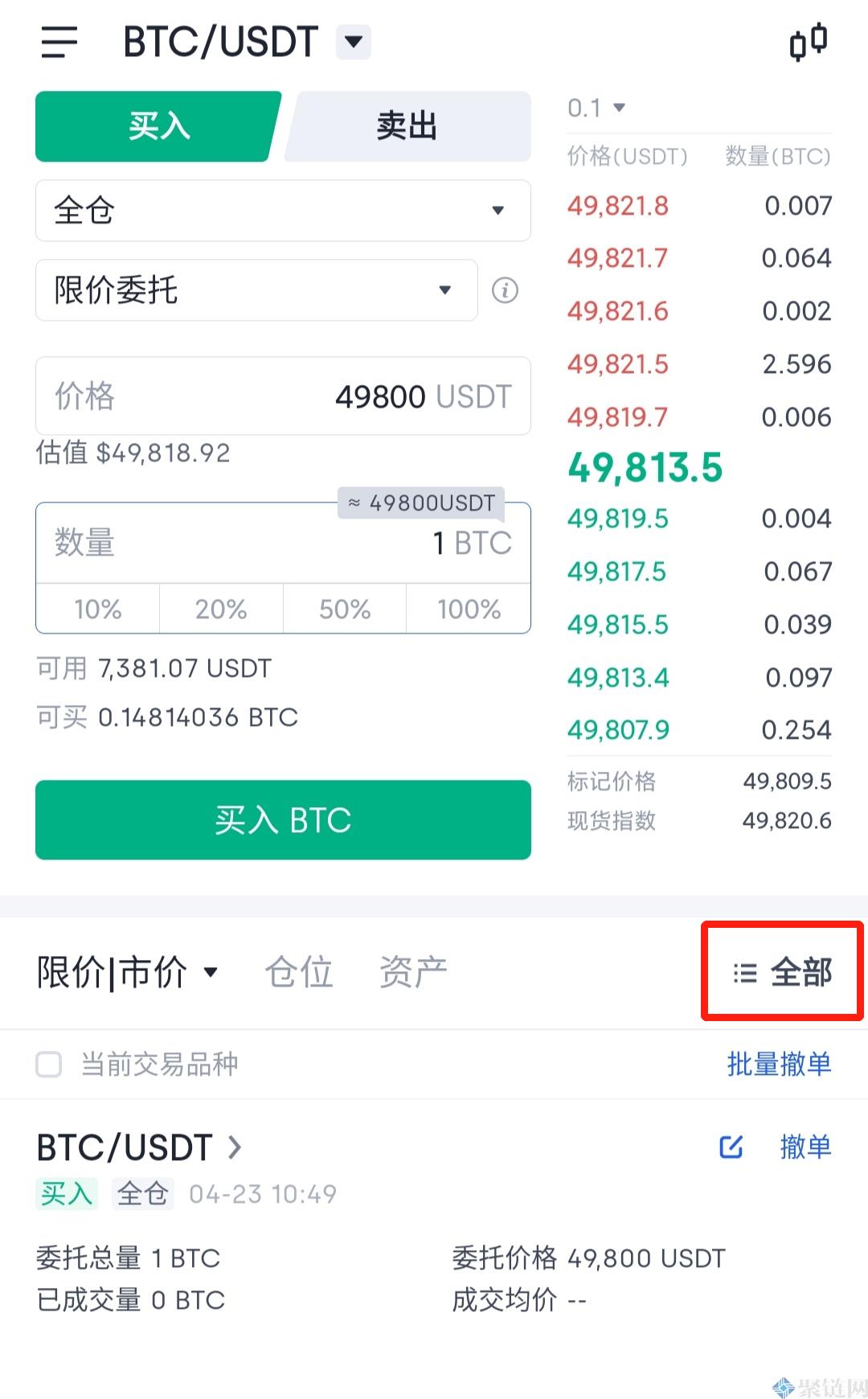Screen dimensions: 868x1399
Task: Open the BTC/USDT pair selector dropdown
Action: (354, 41)
